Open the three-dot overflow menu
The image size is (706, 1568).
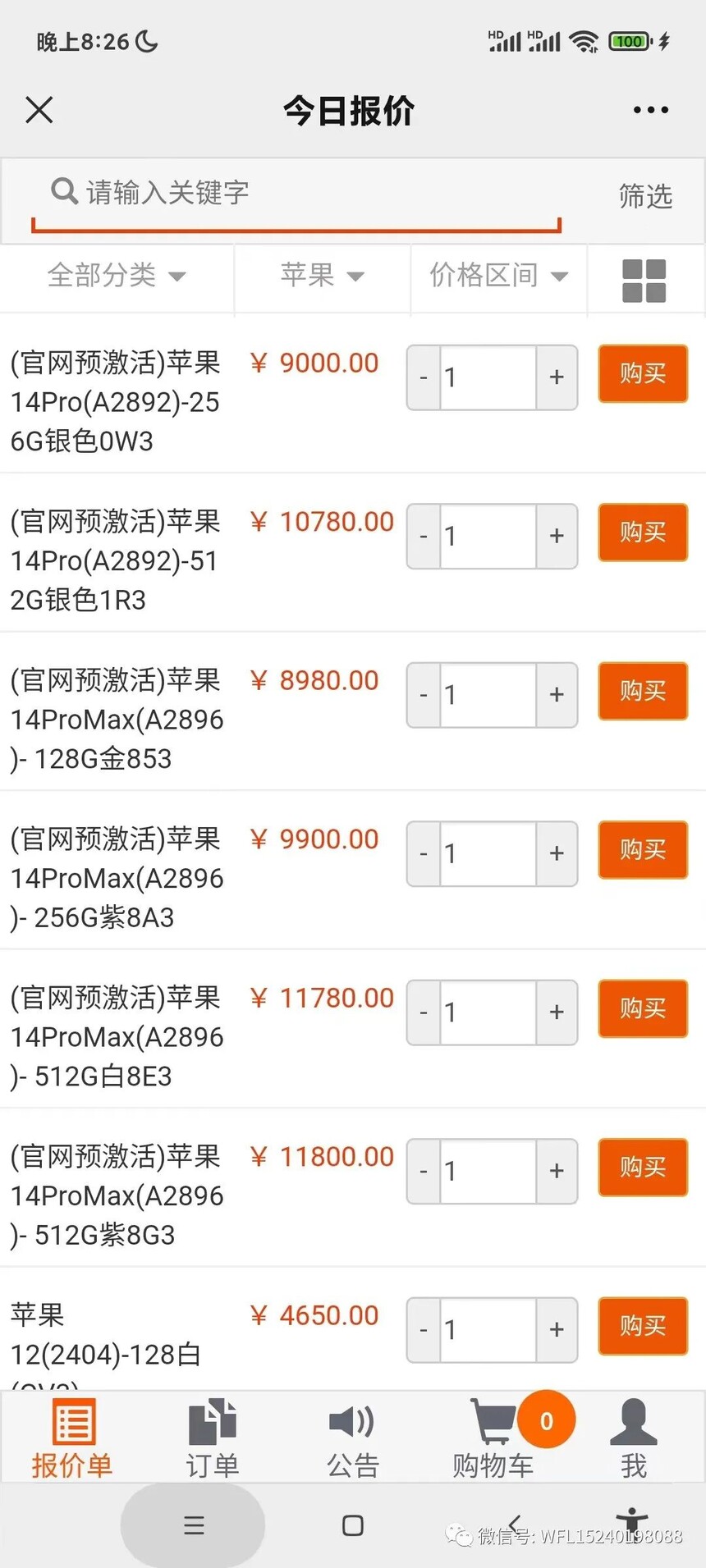pyautogui.click(x=651, y=110)
